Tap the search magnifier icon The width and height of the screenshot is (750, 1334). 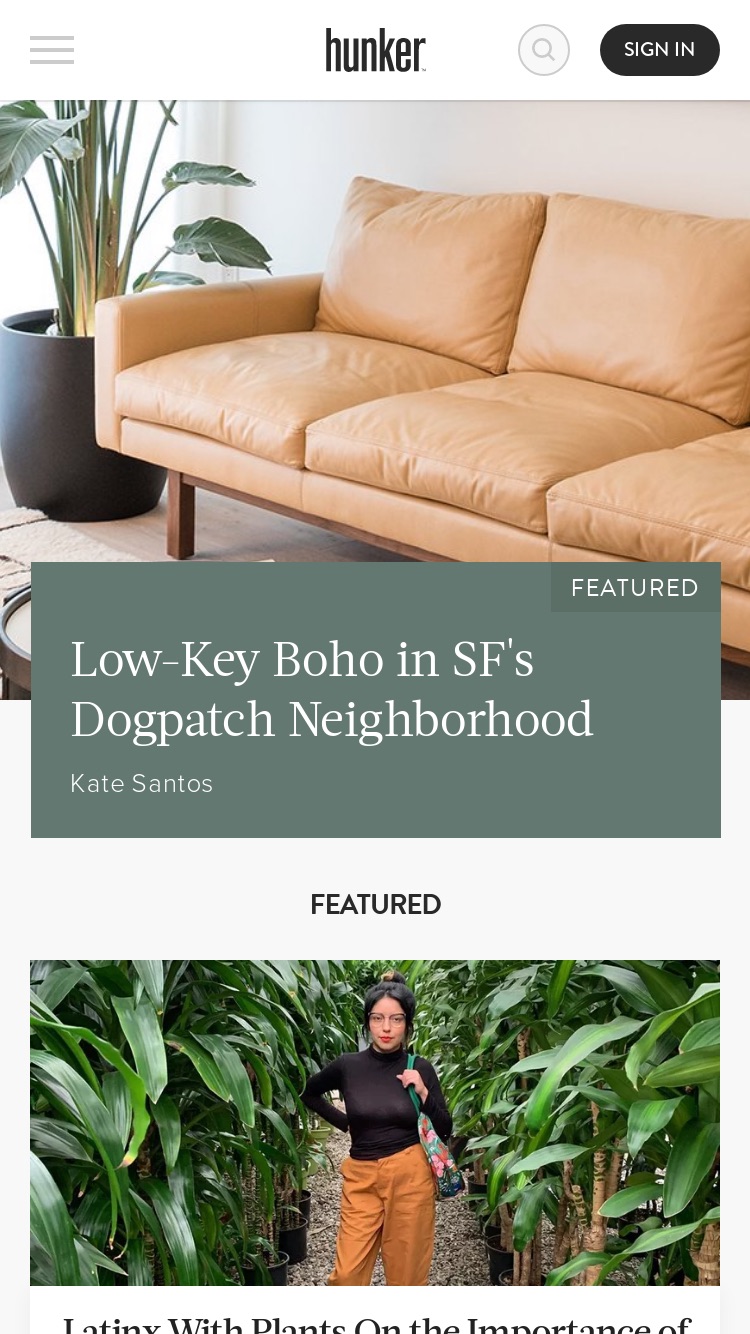544,50
